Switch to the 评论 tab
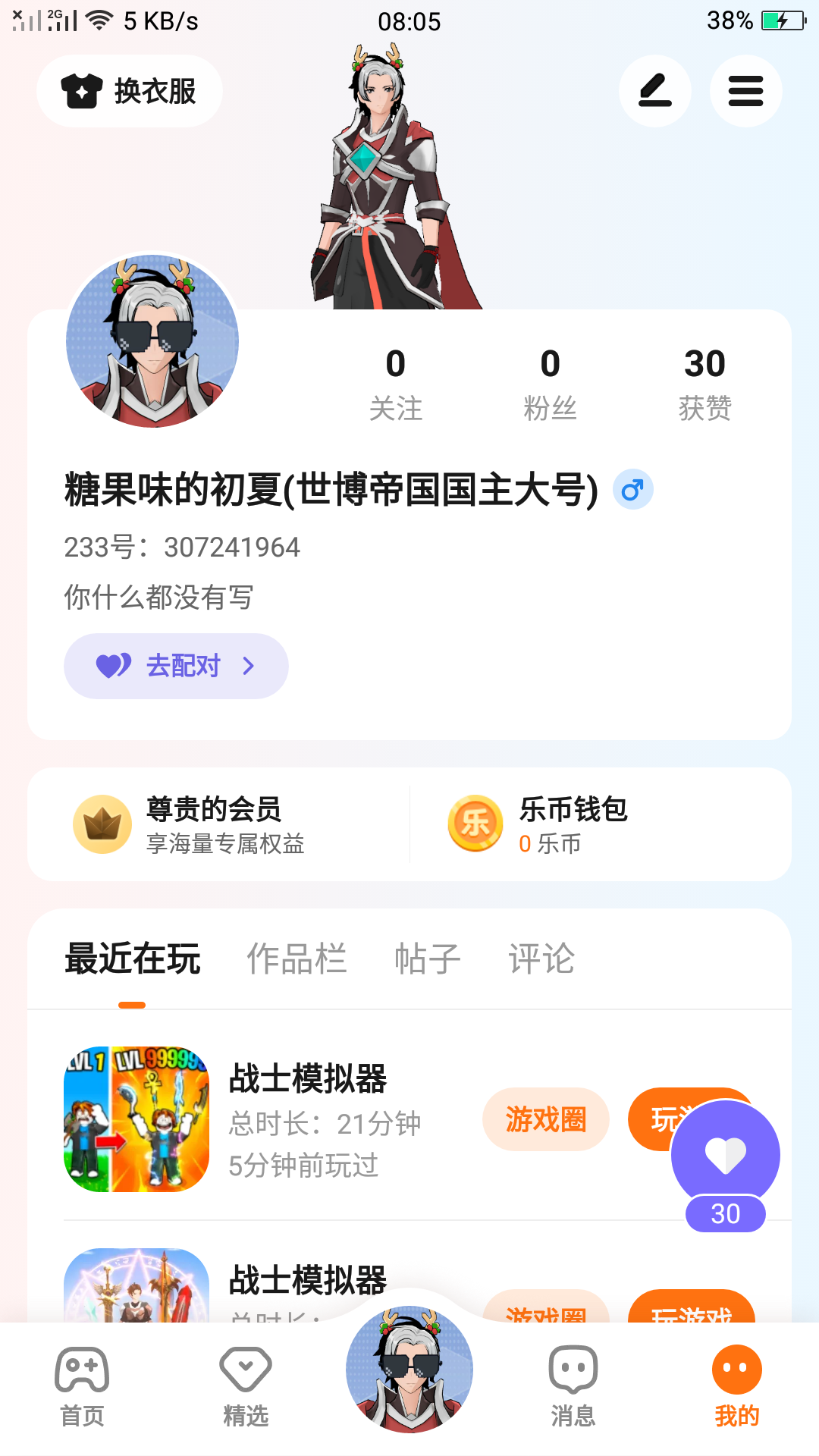Viewport: 819px width, 1456px height. 541,959
